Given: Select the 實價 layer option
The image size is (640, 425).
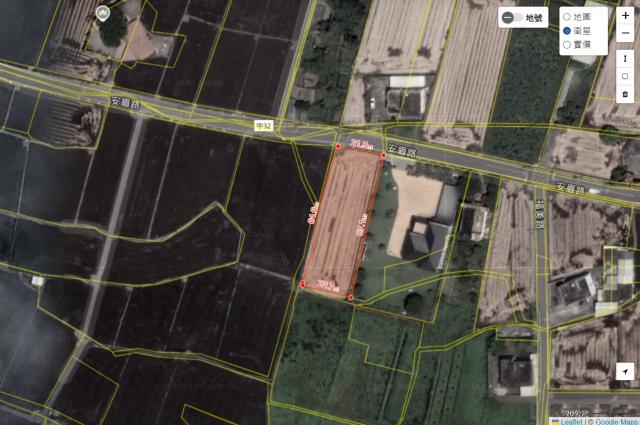Looking at the screenshot, I should pyautogui.click(x=567, y=44).
